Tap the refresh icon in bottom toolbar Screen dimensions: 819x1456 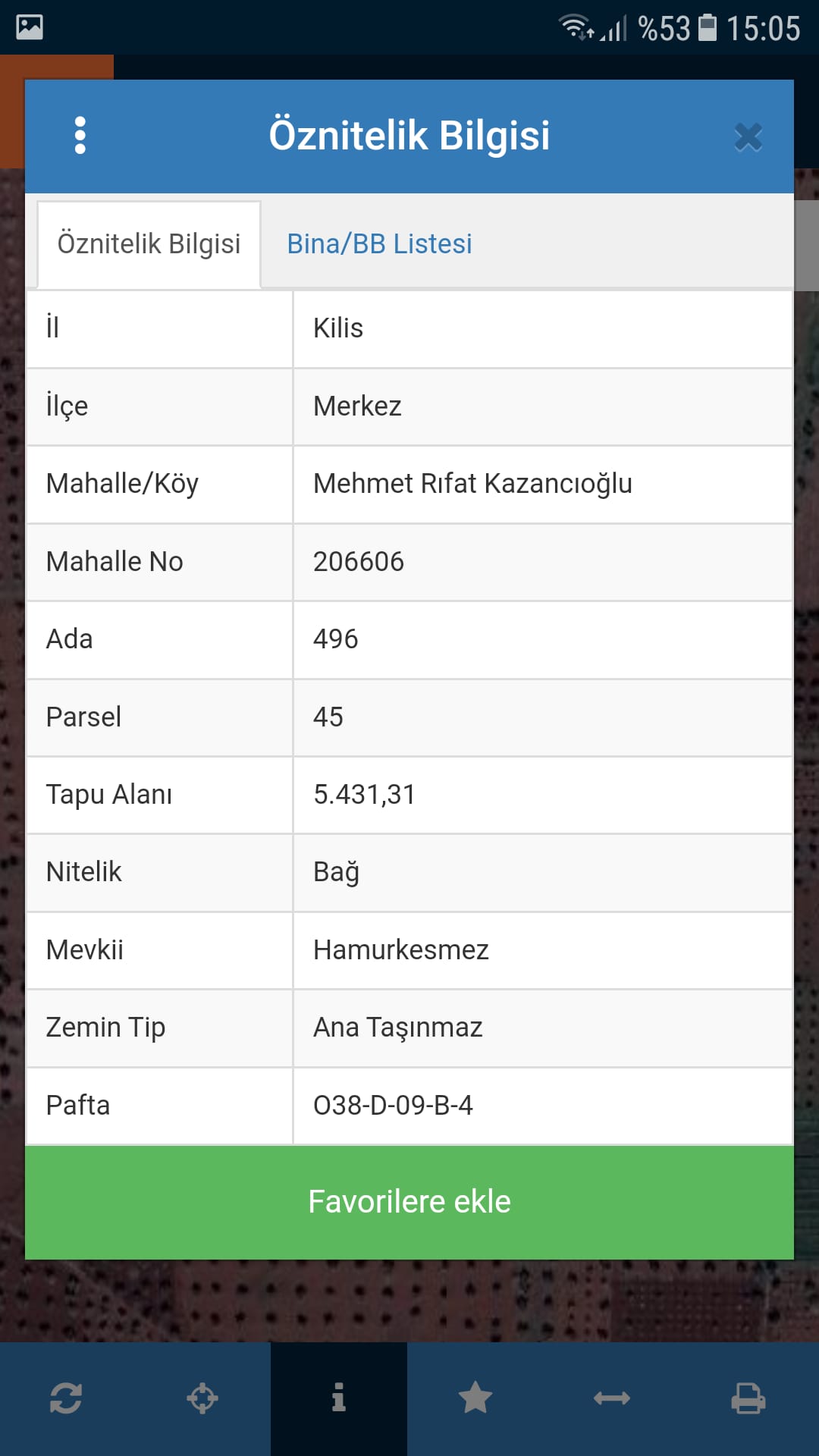click(66, 1398)
